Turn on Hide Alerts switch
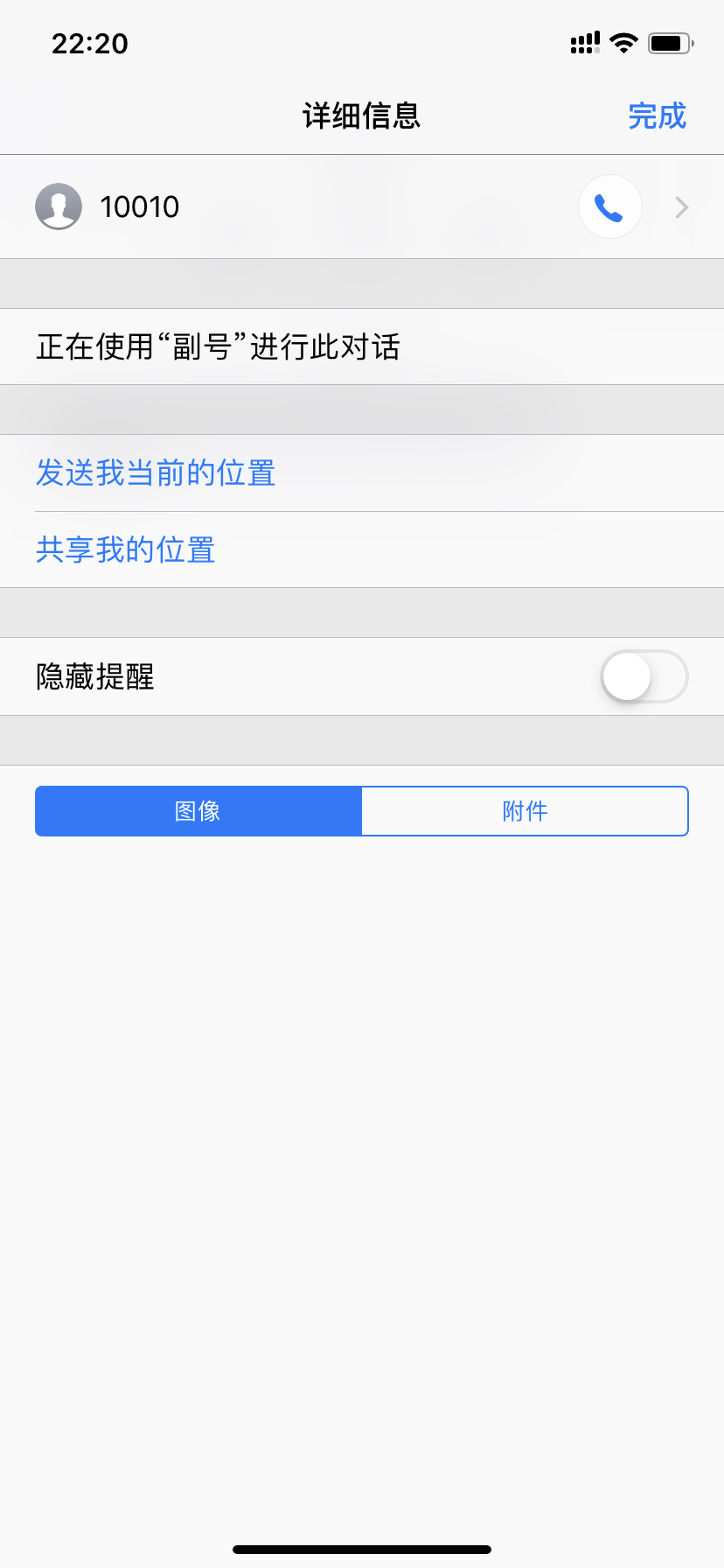Image resolution: width=724 pixels, height=1568 pixels. coord(644,676)
